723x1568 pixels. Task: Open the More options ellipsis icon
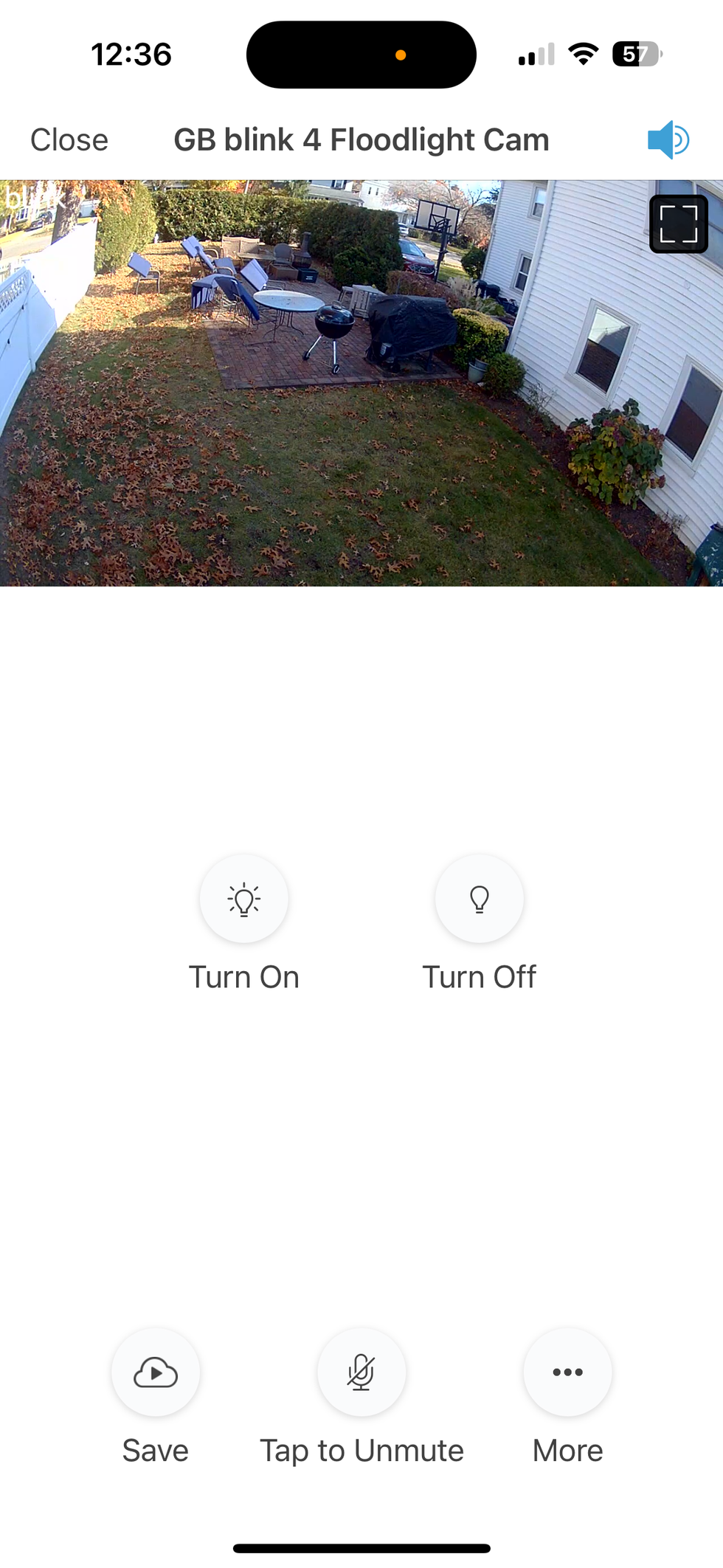(567, 1372)
